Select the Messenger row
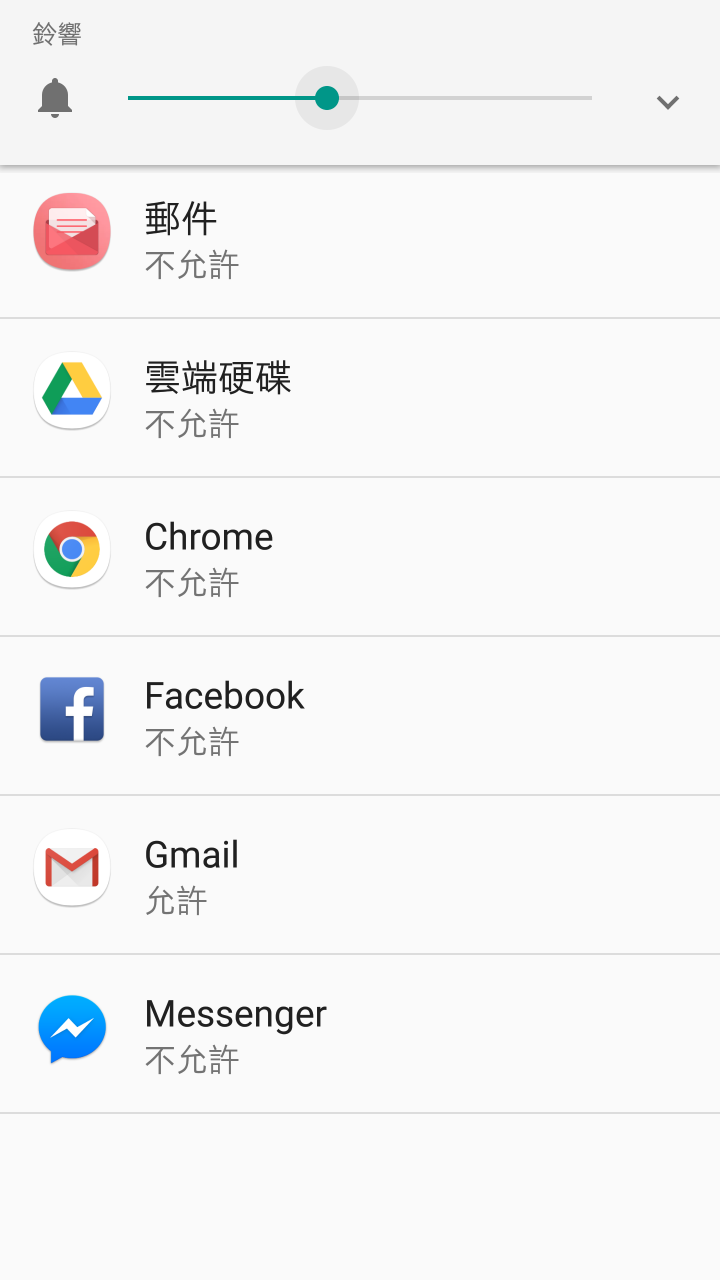 (360, 1034)
